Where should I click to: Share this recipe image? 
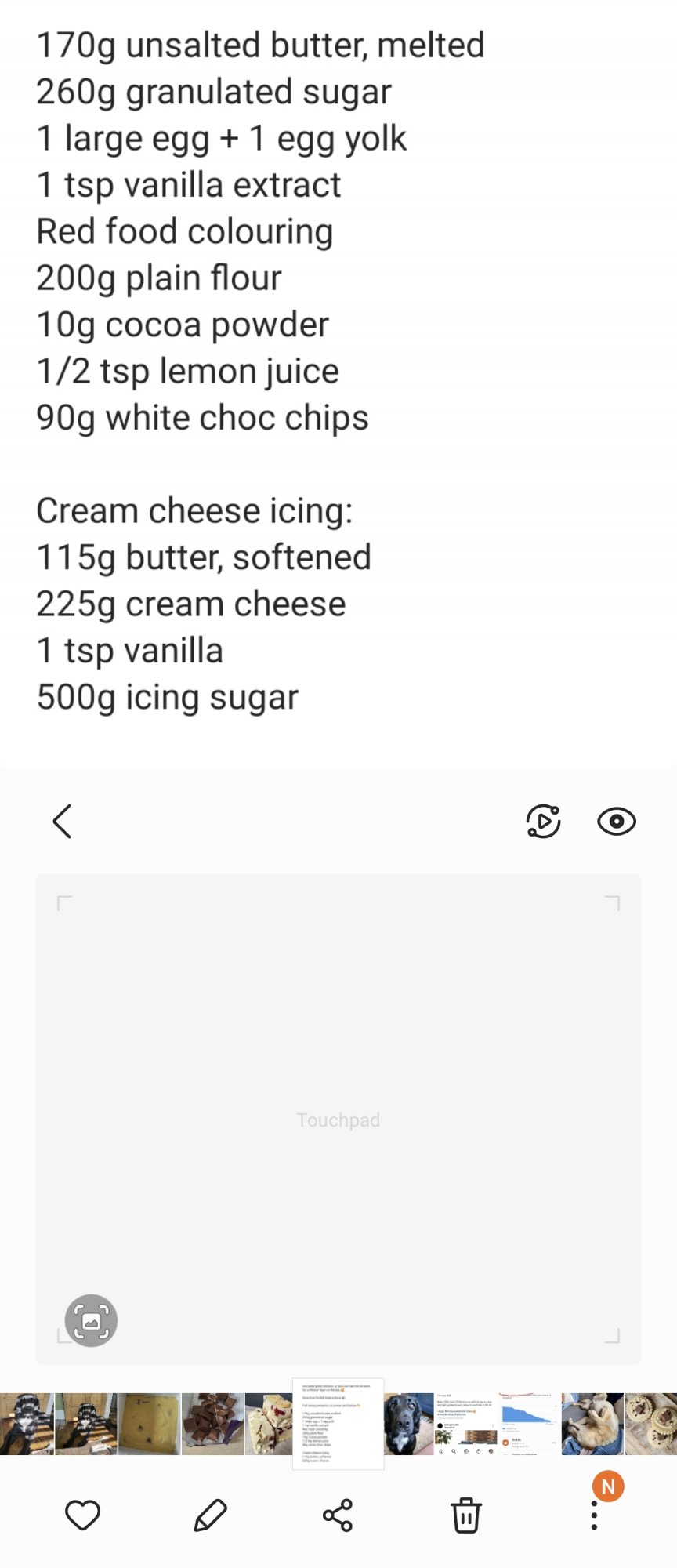[338, 1515]
